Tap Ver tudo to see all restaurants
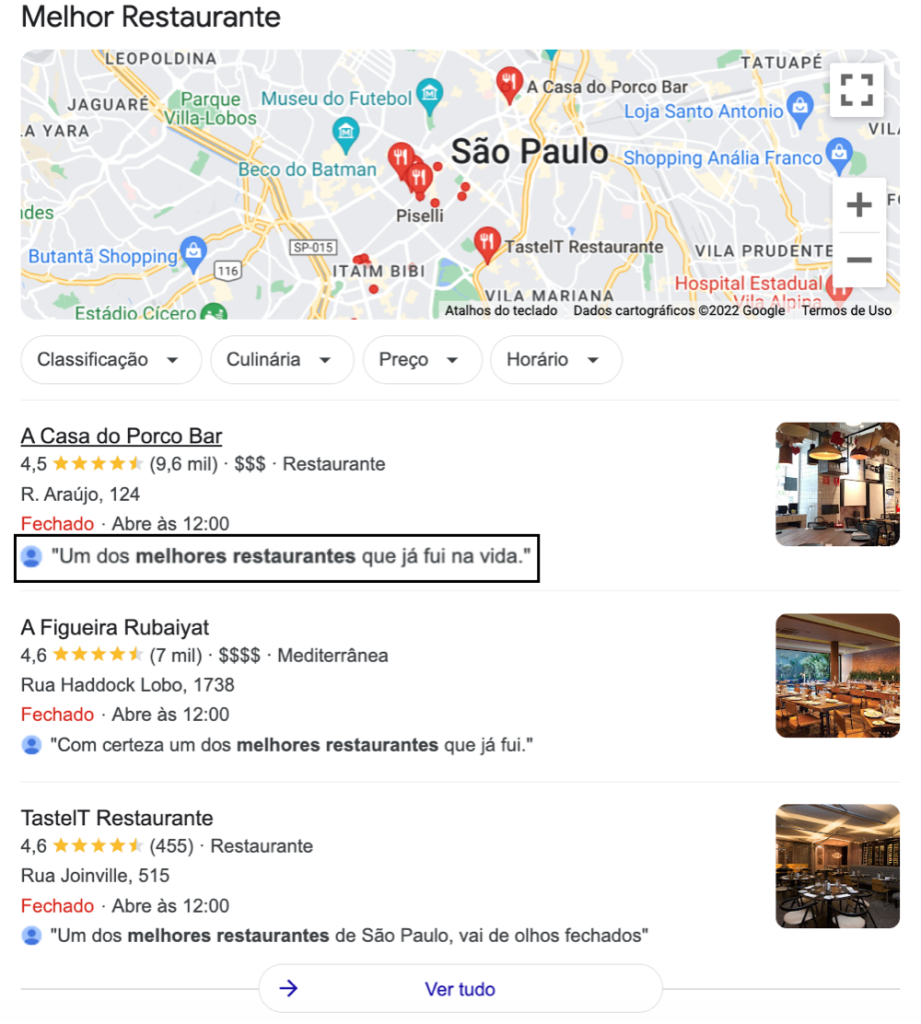Screen dimensions: 921x1024 pyautogui.click(x=460, y=989)
